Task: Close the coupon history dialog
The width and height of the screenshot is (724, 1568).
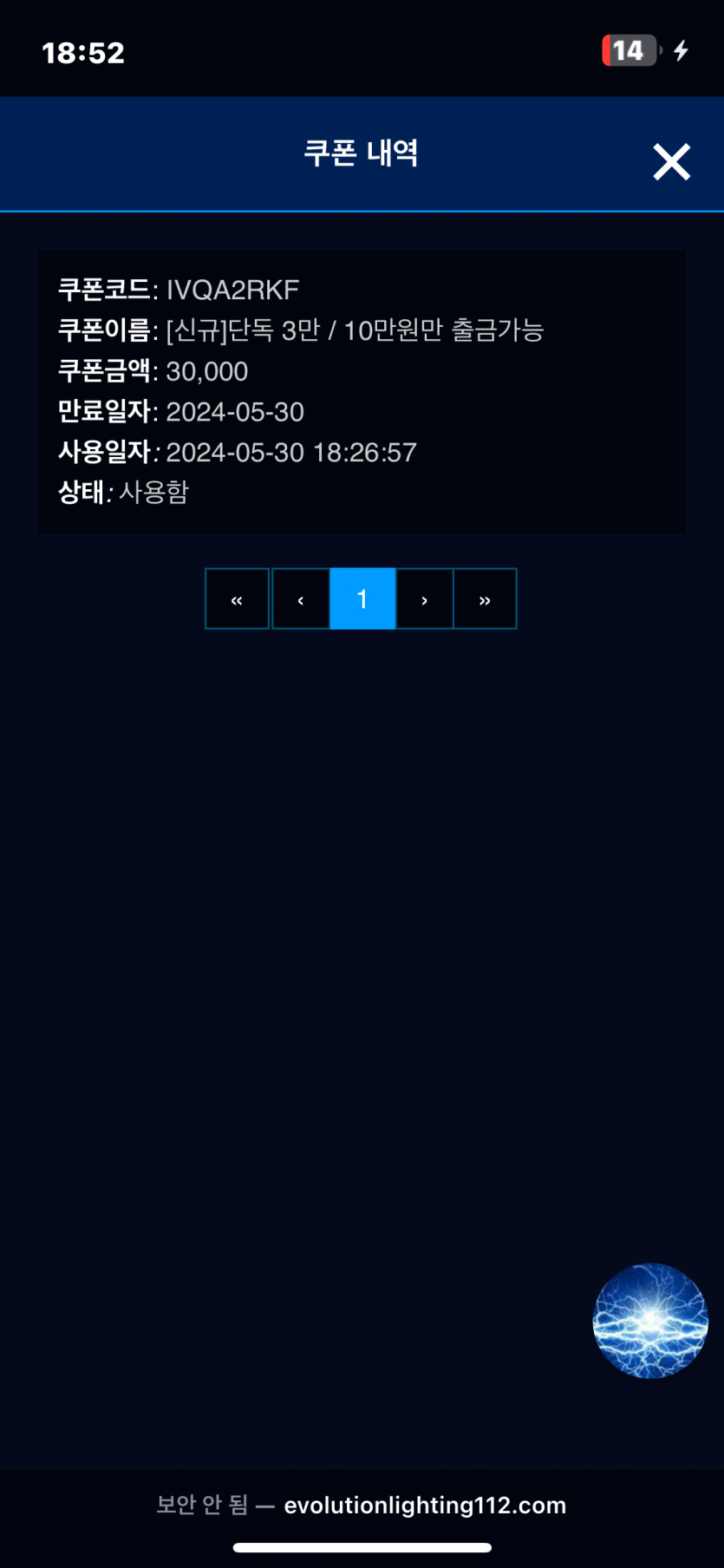Action: tap(671, 162)
